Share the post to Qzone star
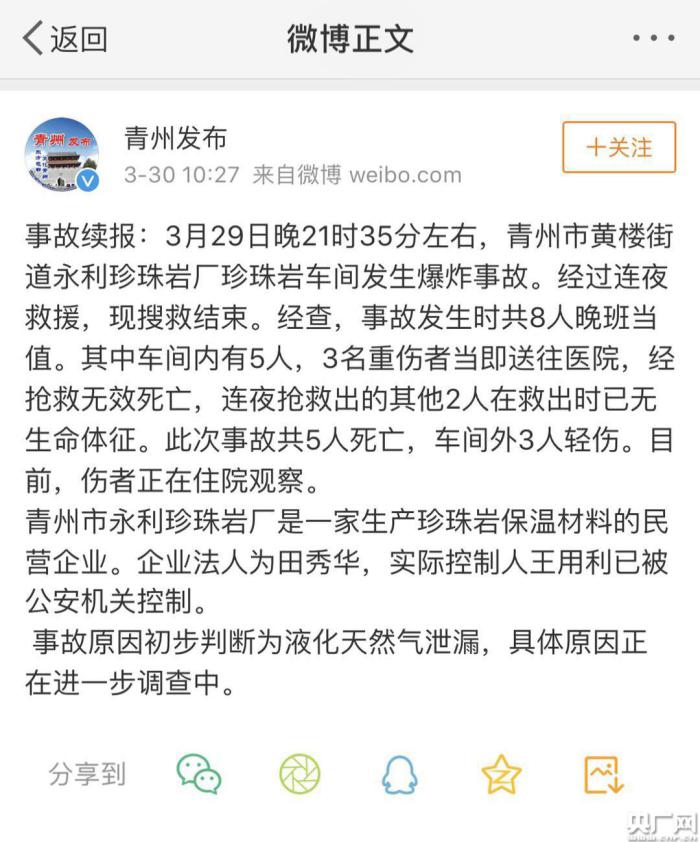Viewport: 700px width, 842px height. [x=501, y=774]
